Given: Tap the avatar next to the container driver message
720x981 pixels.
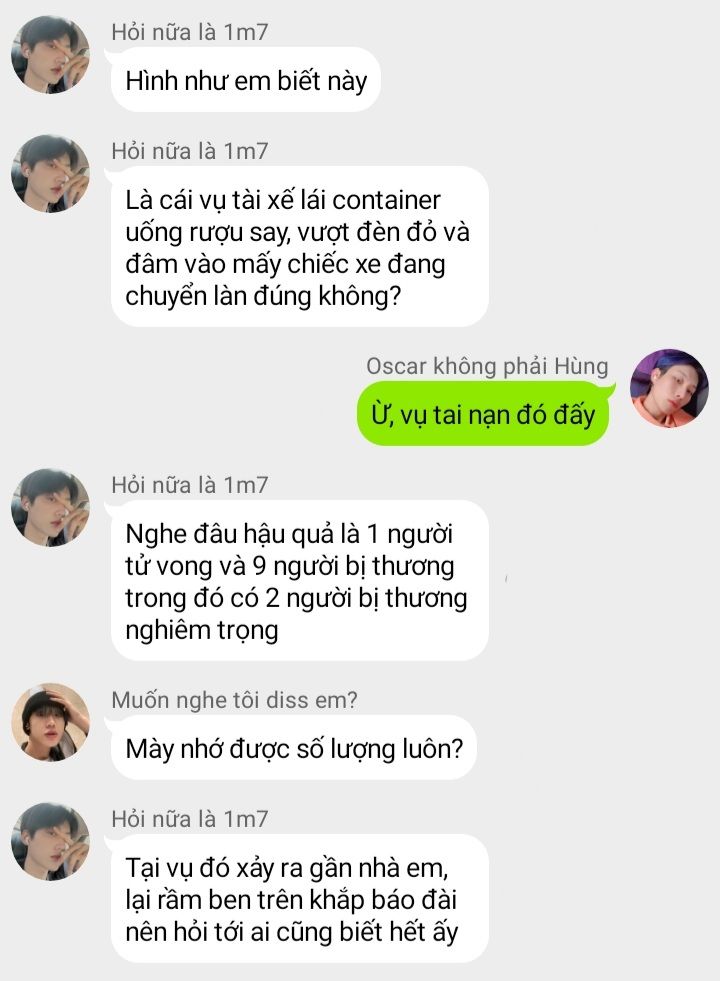Looking at the screenshot, I should [50, 174].
